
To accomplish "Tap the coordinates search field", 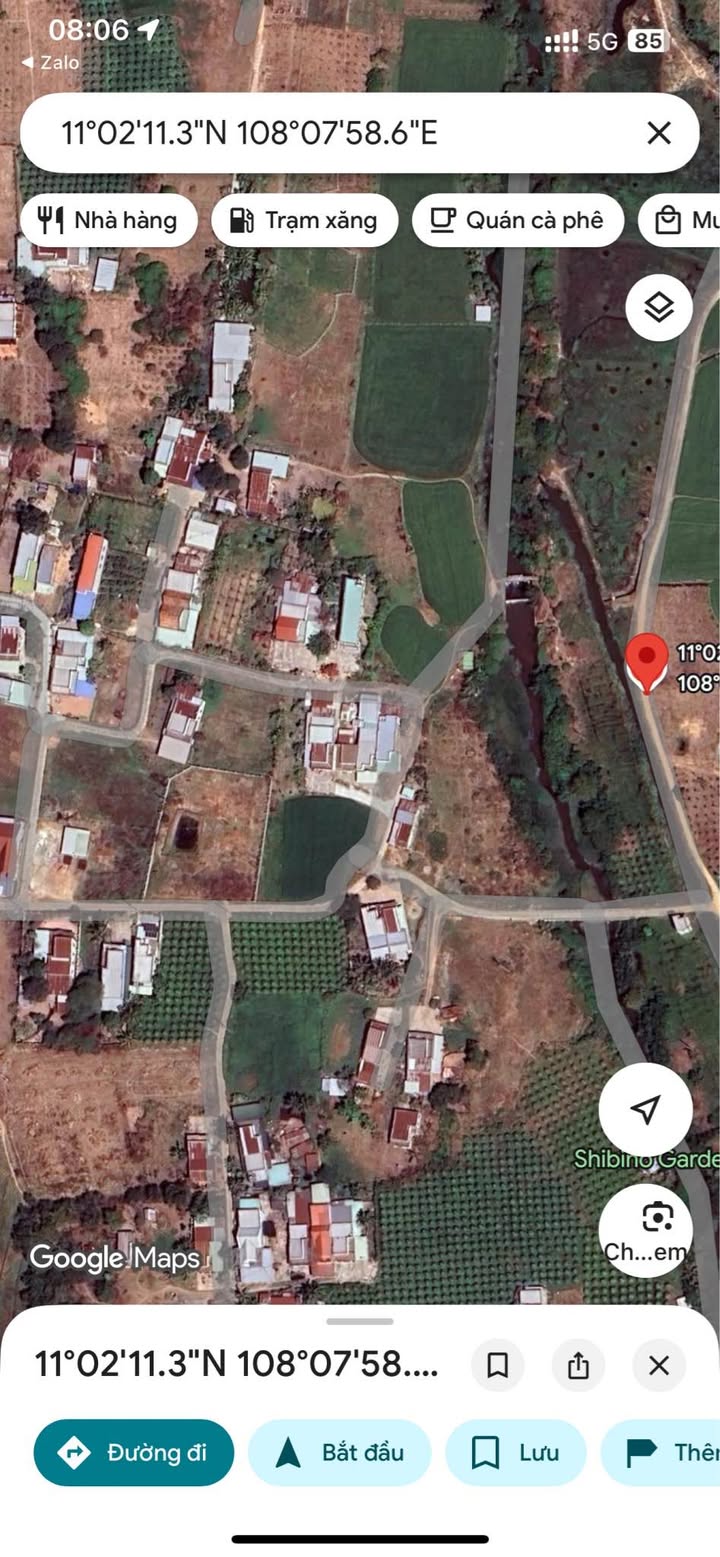I will tap(330, 133).
